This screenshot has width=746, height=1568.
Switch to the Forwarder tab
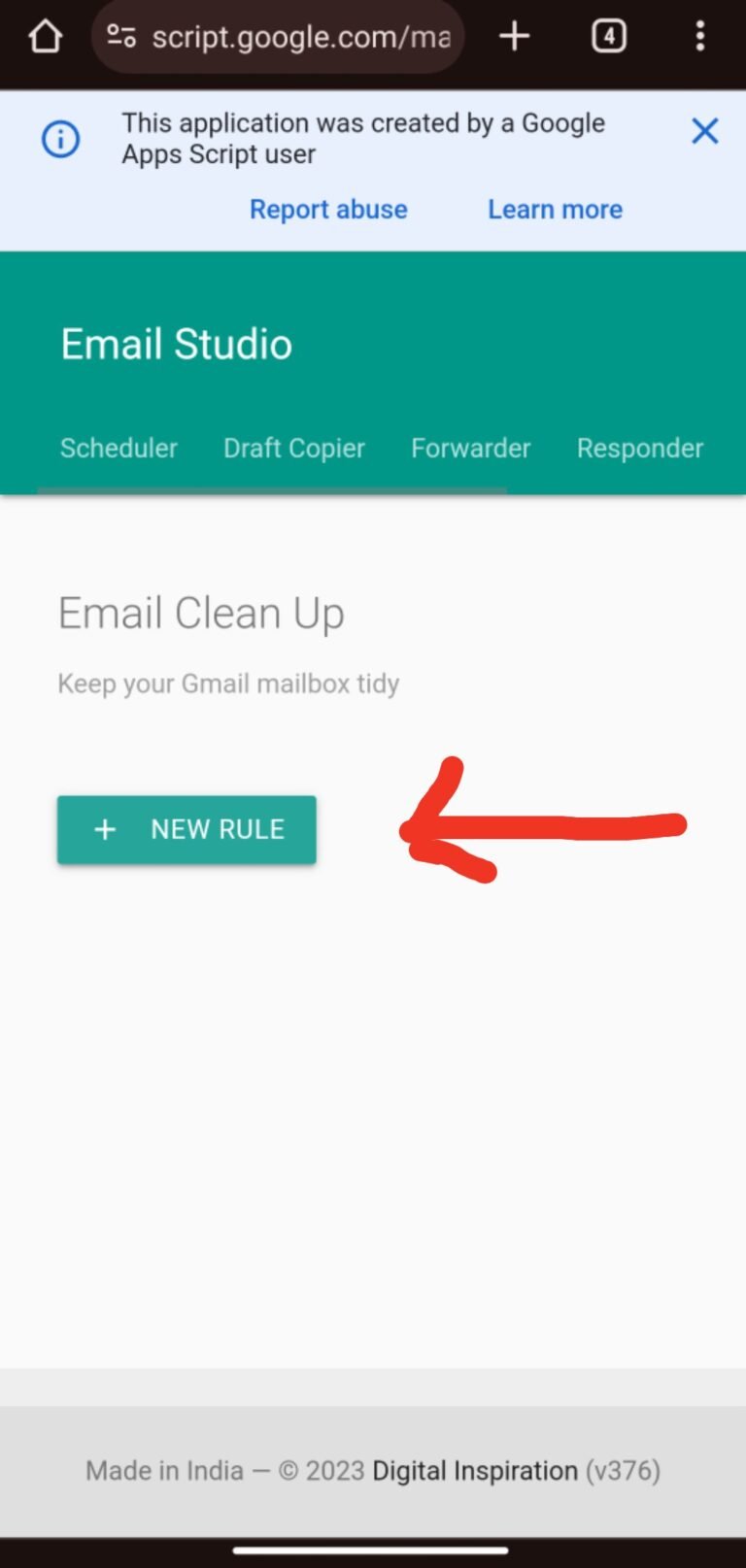click(x=471, y=448)
